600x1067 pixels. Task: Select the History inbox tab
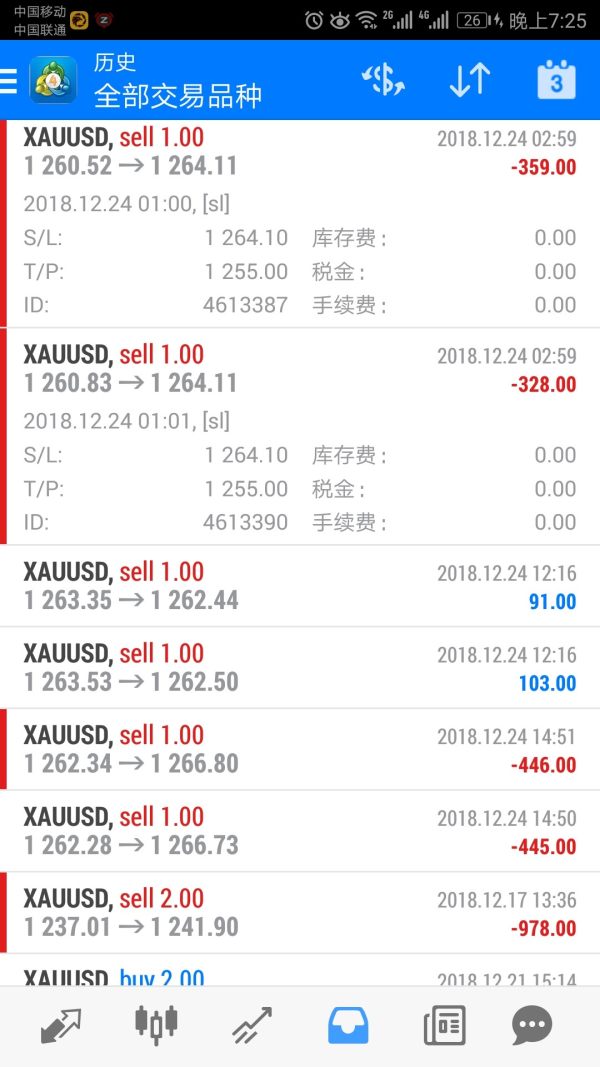348,1025
